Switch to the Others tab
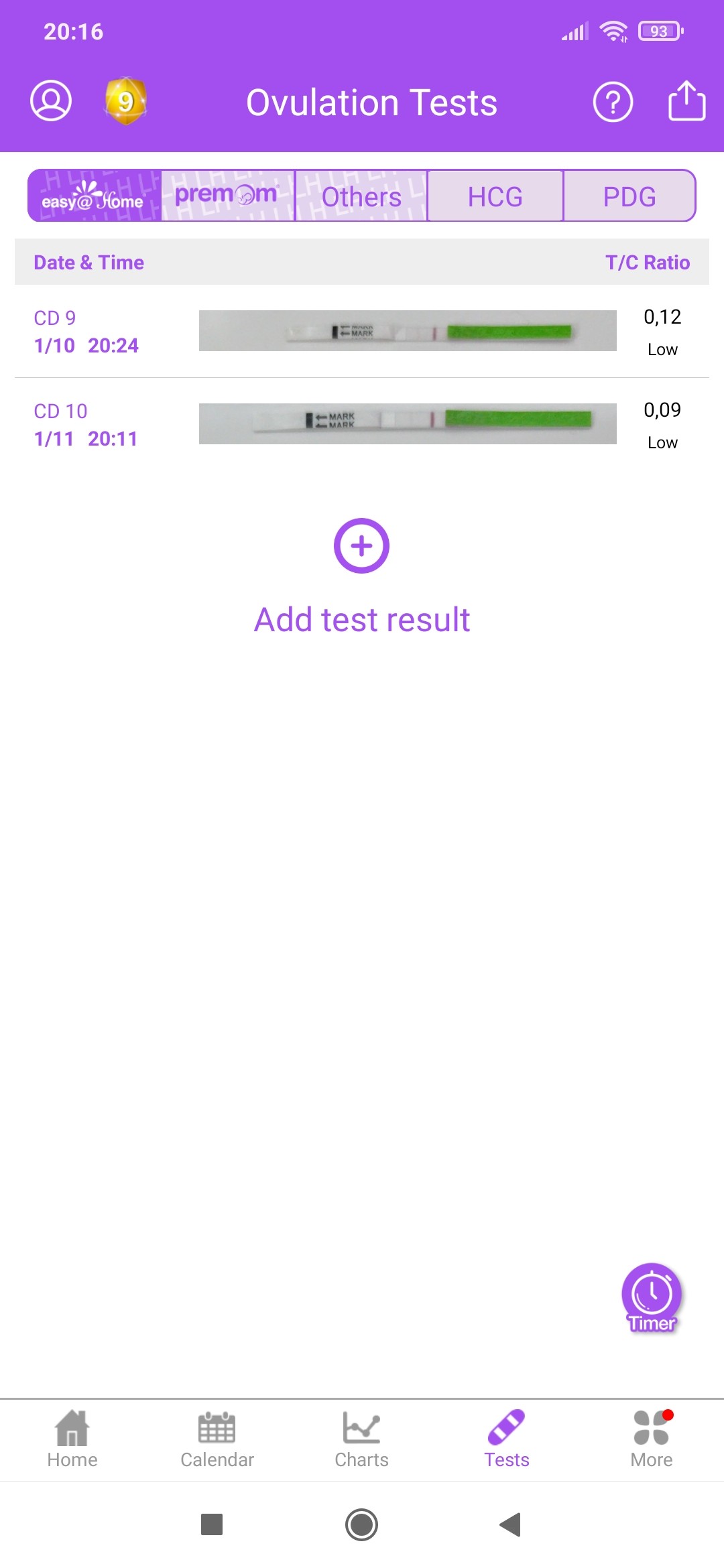Screen dimensions: 724x1568 361,196
